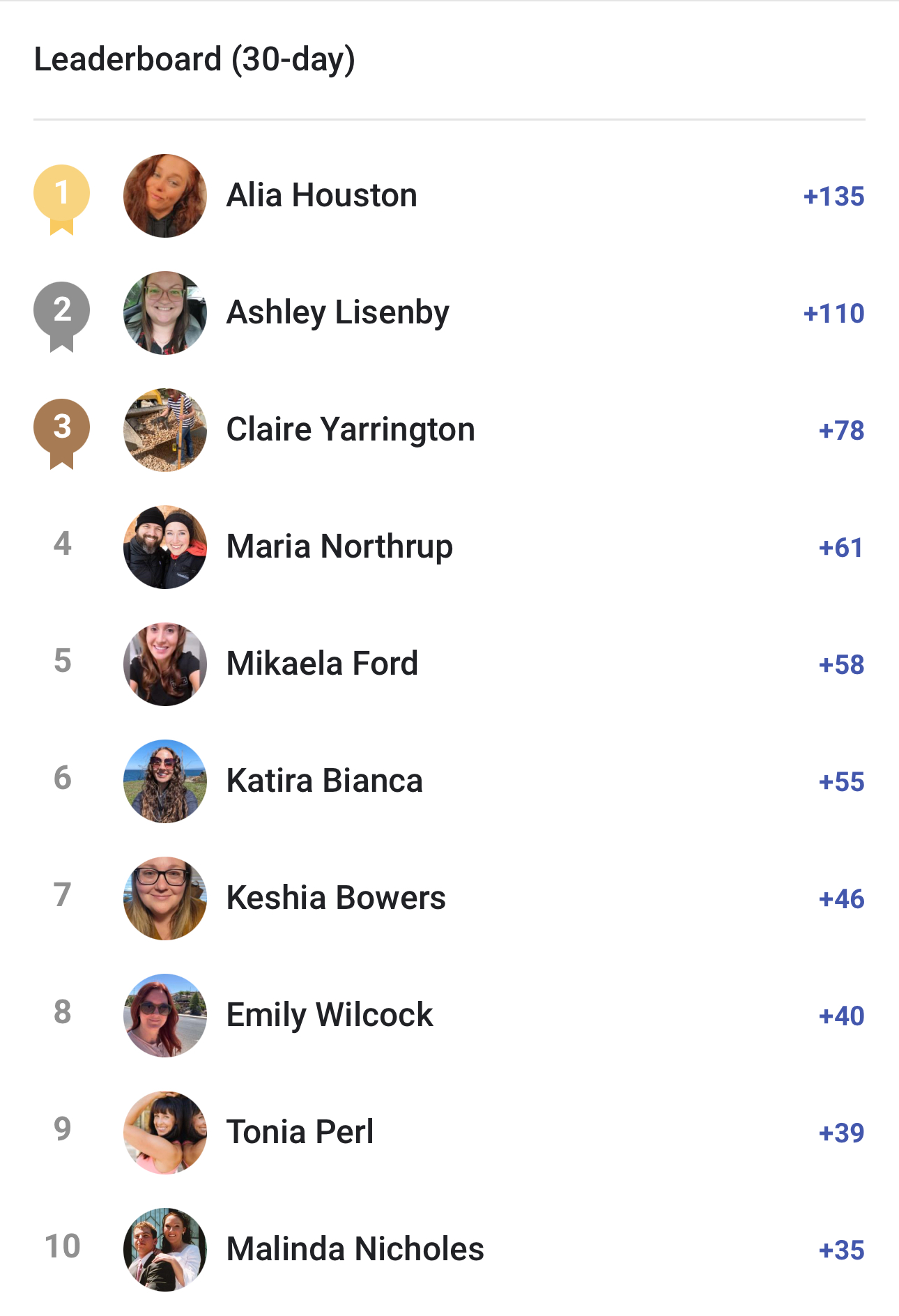The image size is (899, 1316).
Task: Open Alia Houston's profile
Action: point(321,196)
